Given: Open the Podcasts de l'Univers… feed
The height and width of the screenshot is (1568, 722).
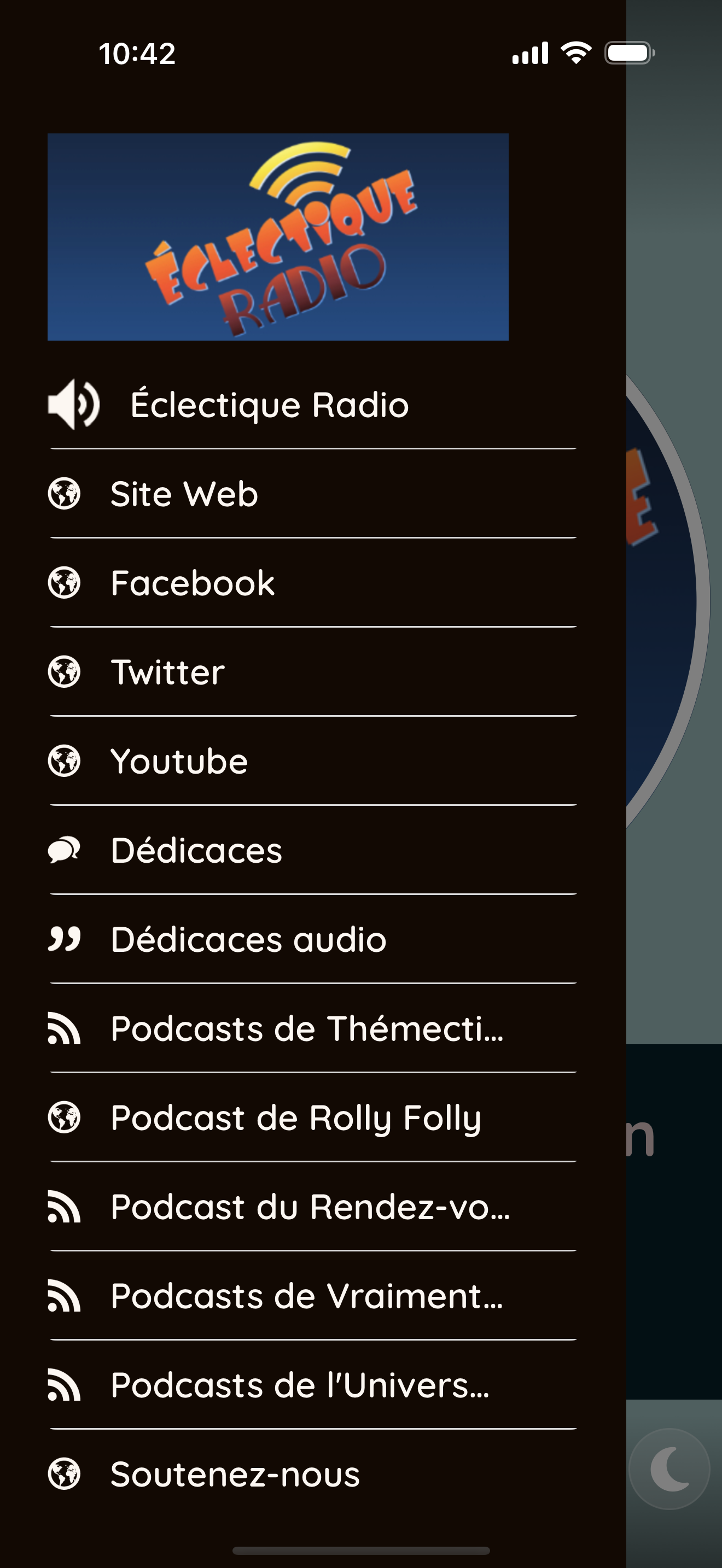Looking at the screenshot, I should pos(300,1383).
